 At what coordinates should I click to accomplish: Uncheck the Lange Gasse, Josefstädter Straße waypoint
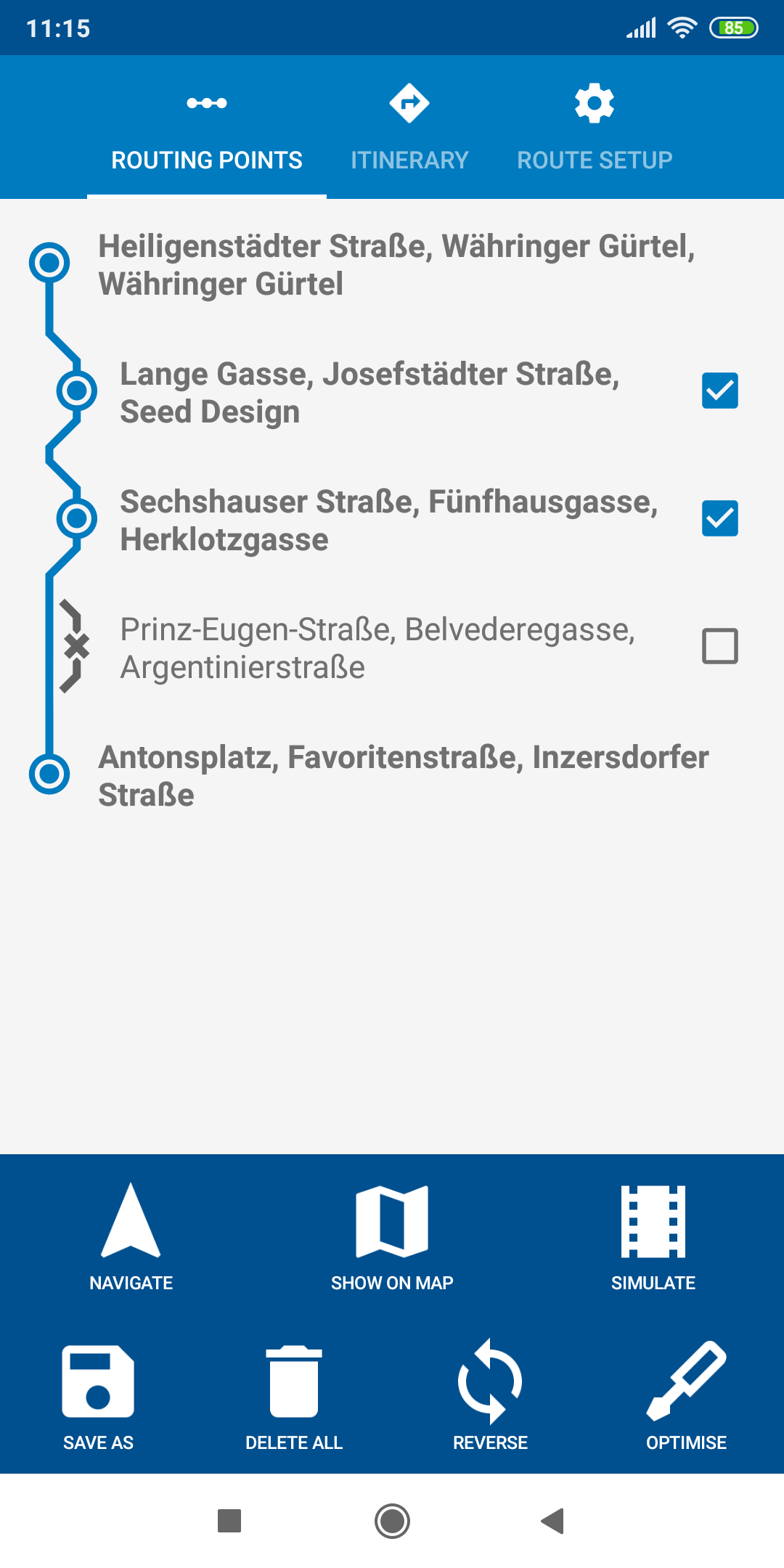[x=719, y=391]
